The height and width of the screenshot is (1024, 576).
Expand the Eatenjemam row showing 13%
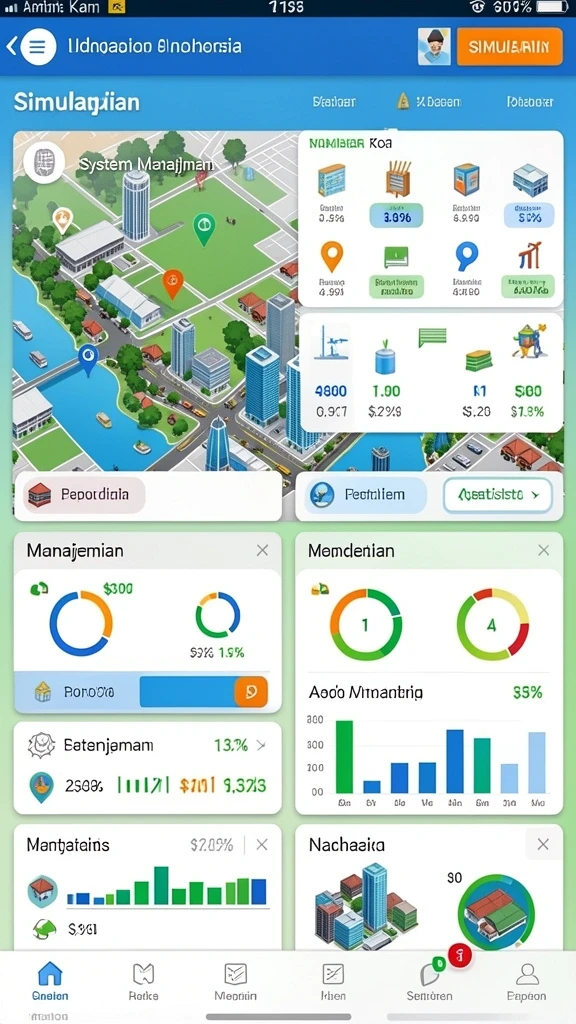click(x=148, y=745)
